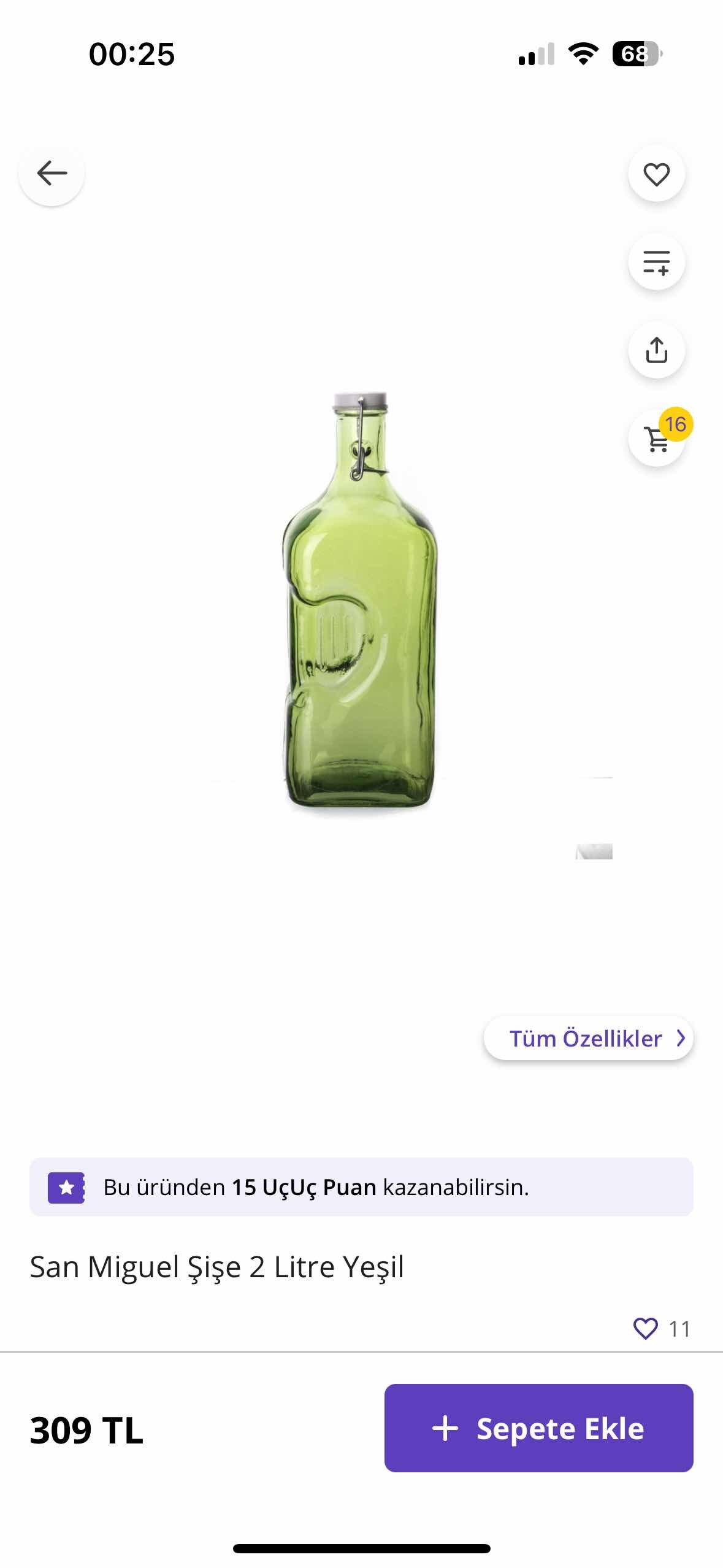This screenshot has height=1568, width=723.
Task: Open the shopping cart with 16 items
Action: 657,439
